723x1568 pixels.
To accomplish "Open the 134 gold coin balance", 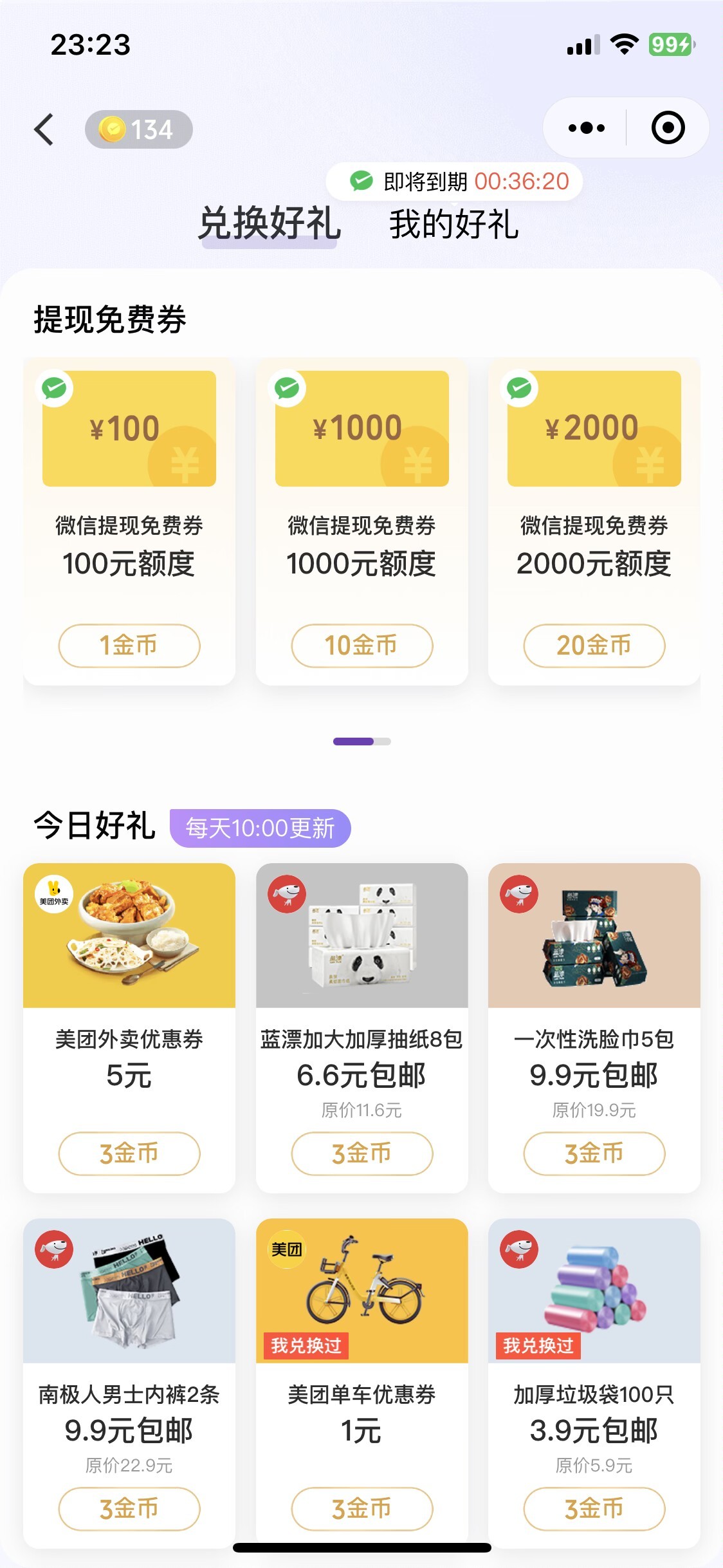I will click(x=138, y=129).
